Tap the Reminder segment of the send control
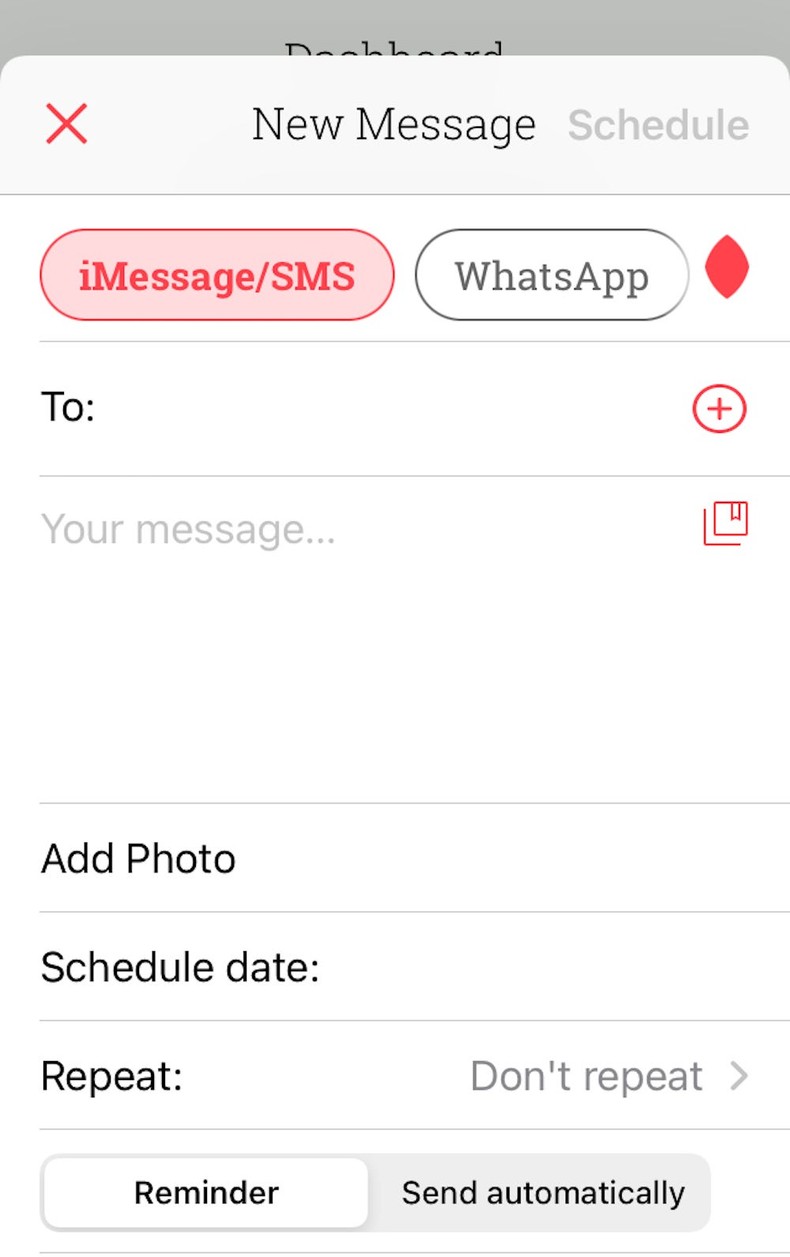This screenshot has width=790, height=1257. coord(204,1192)
